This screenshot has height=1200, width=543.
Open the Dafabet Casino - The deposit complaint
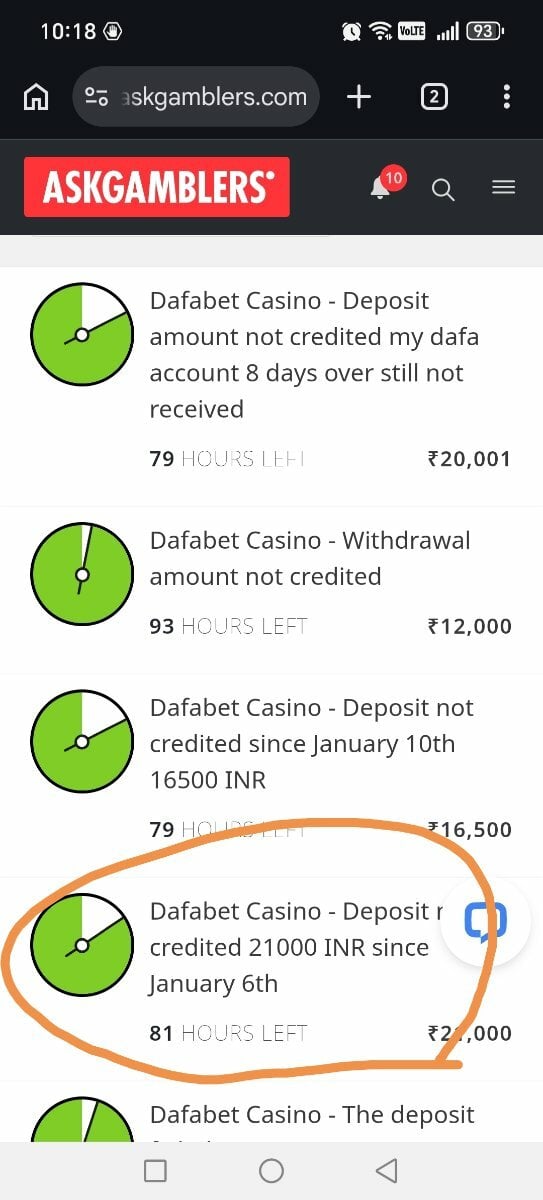[x=312, y=1115]
